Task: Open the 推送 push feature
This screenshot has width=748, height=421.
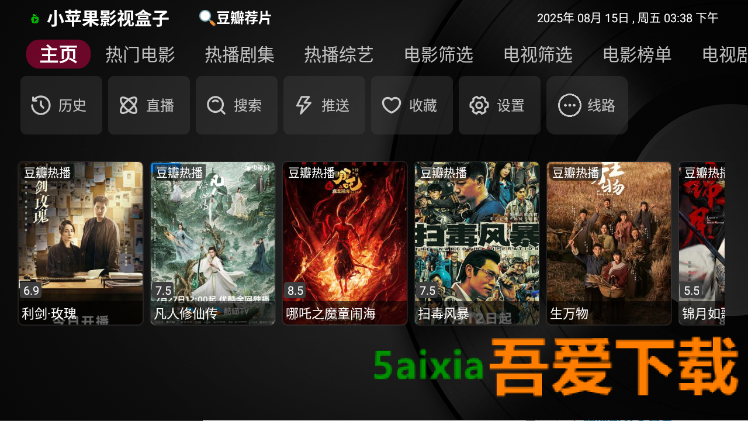Action: click(x=324, y=105)
